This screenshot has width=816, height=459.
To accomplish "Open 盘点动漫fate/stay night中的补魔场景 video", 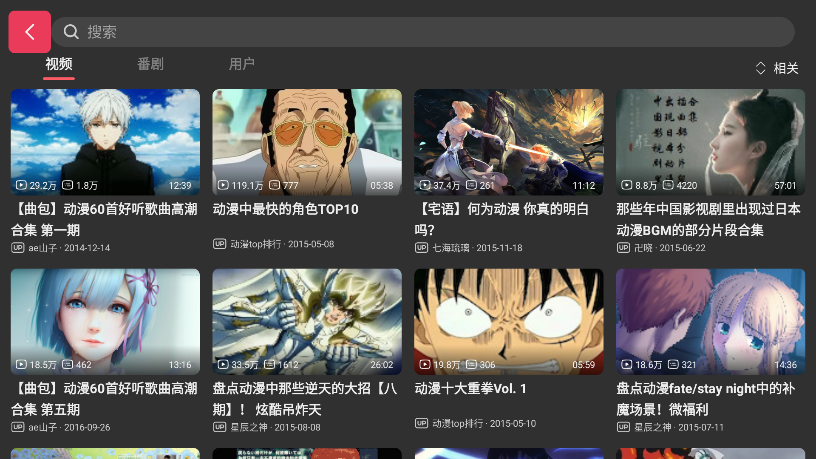I will pyautogui.click(x=710, y=321).
